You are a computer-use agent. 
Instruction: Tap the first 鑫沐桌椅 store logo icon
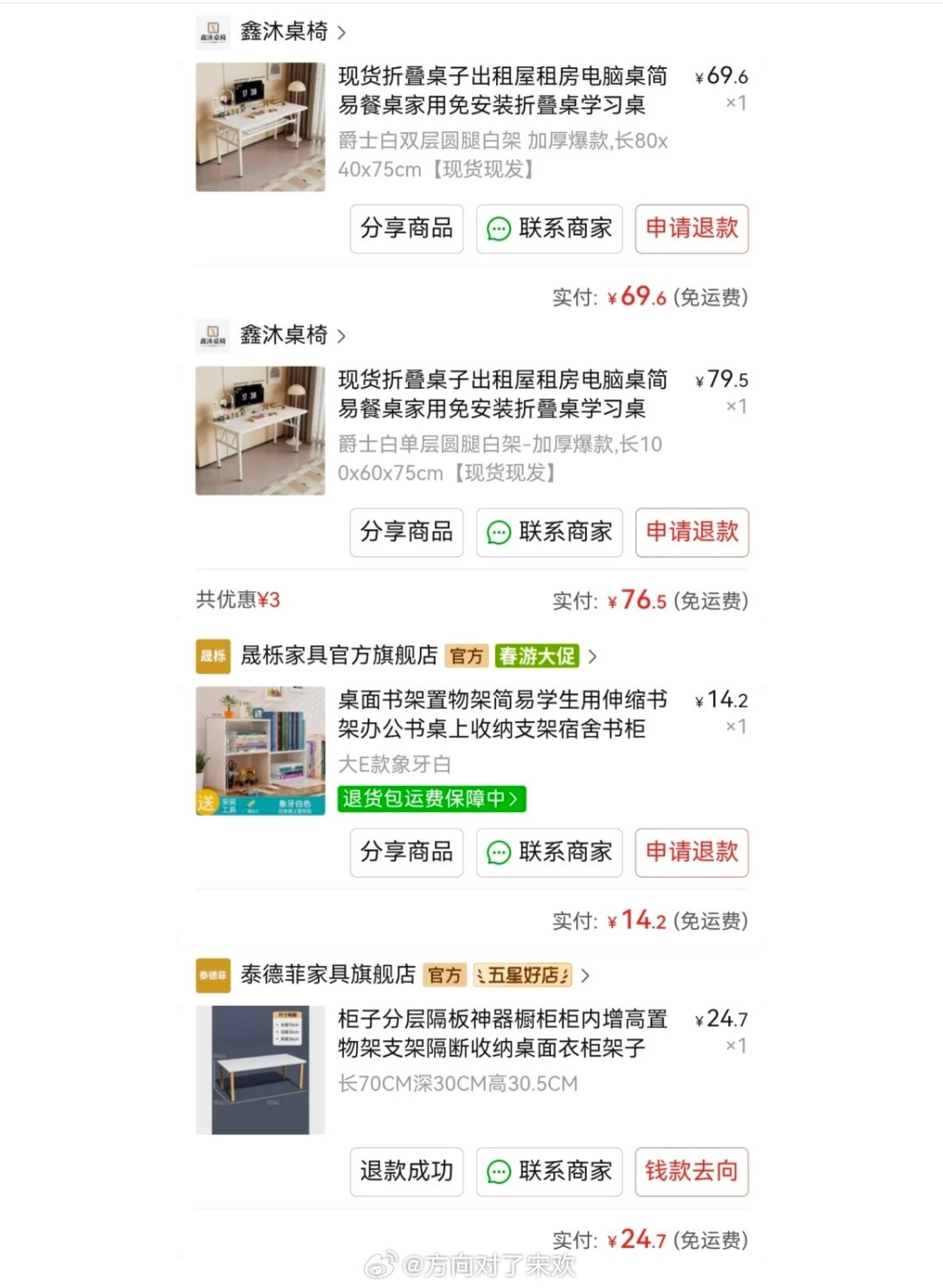click(214, 31)
